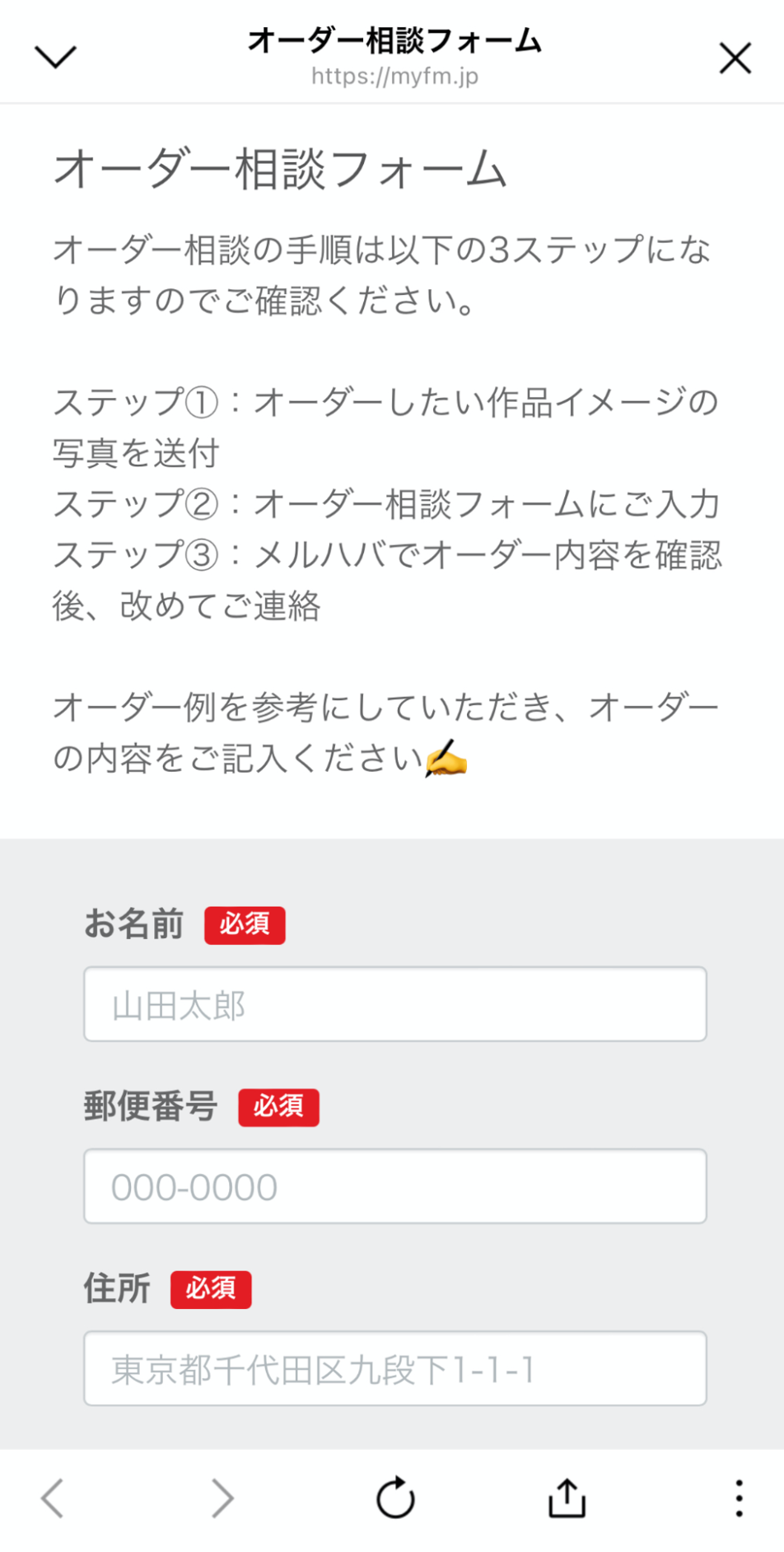Tap the 必須 badge next to 郵便番号

pyautogui.click(x=278, y=1106)
